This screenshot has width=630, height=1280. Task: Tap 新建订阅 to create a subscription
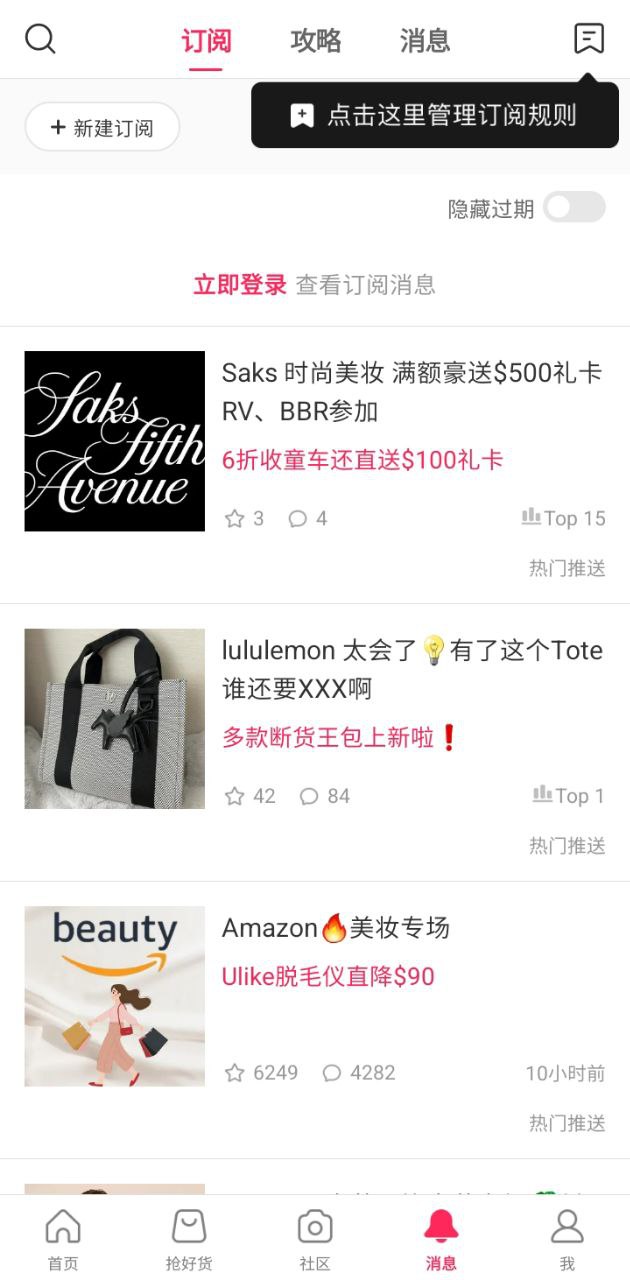click(102, 128)
